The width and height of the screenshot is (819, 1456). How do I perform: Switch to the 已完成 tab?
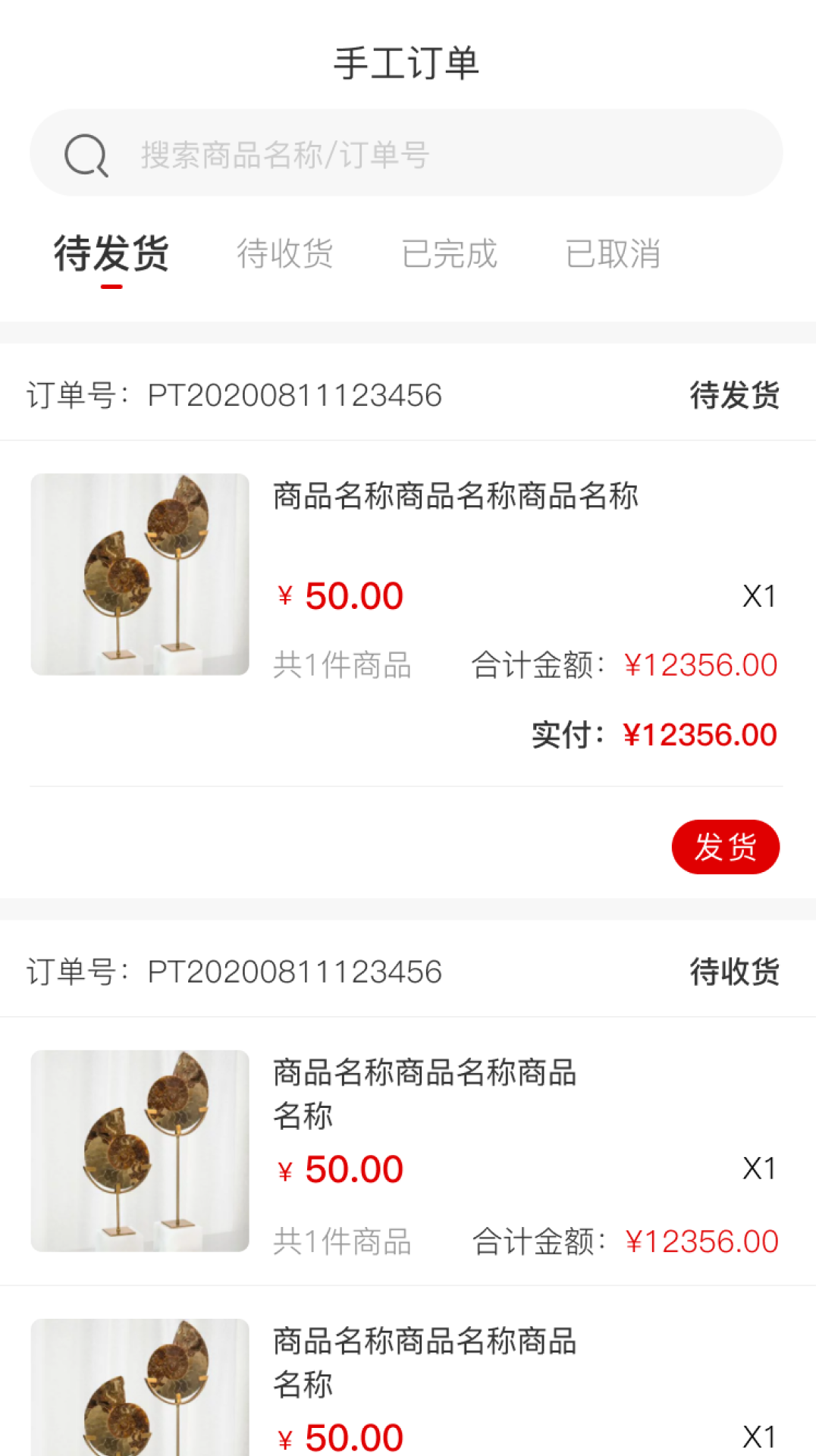point(449,254)
